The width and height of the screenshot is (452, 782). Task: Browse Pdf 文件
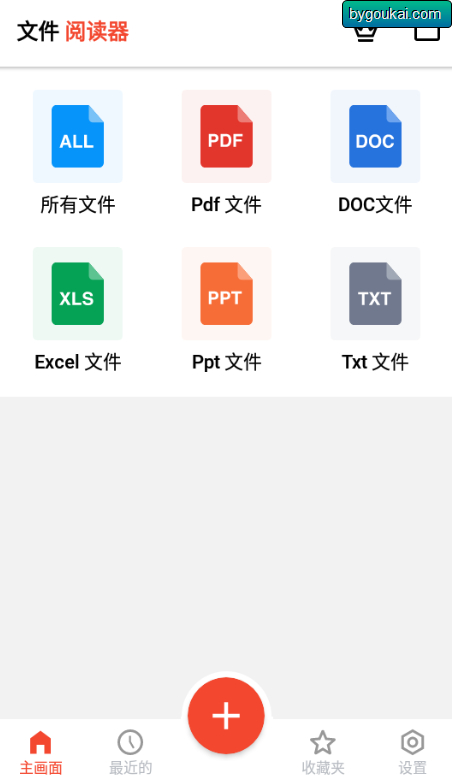(x=226, y=153)
